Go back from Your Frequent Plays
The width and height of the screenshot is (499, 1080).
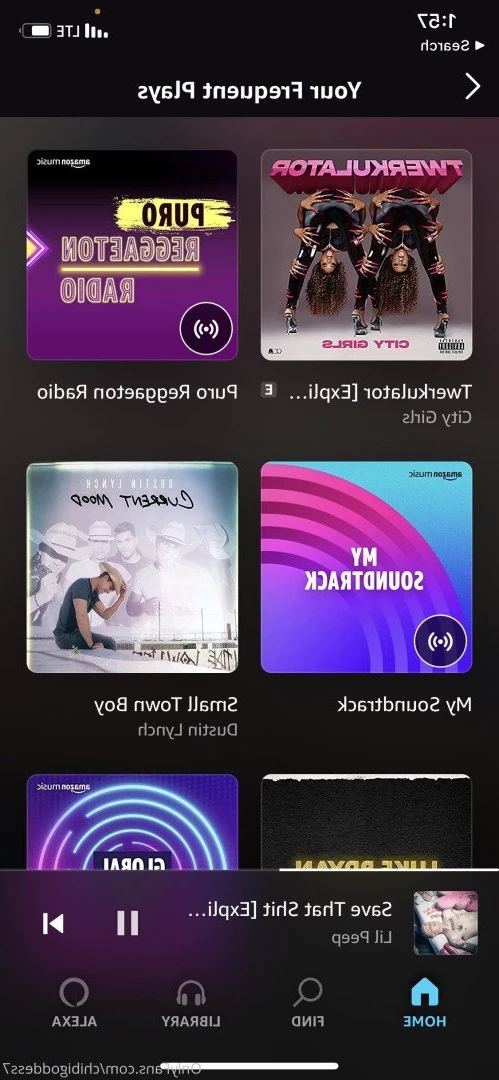472,87
